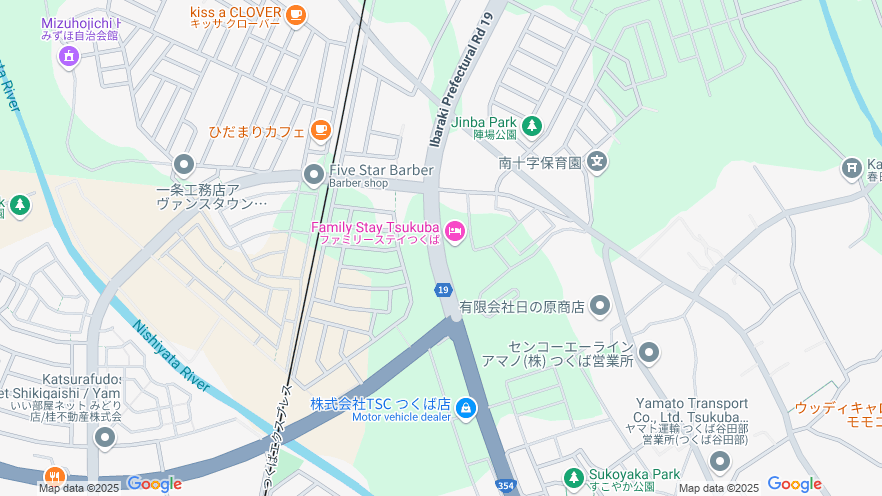Select the Jinba Park marker
Viewport: 882px width, 496px height.
(532, 124)
